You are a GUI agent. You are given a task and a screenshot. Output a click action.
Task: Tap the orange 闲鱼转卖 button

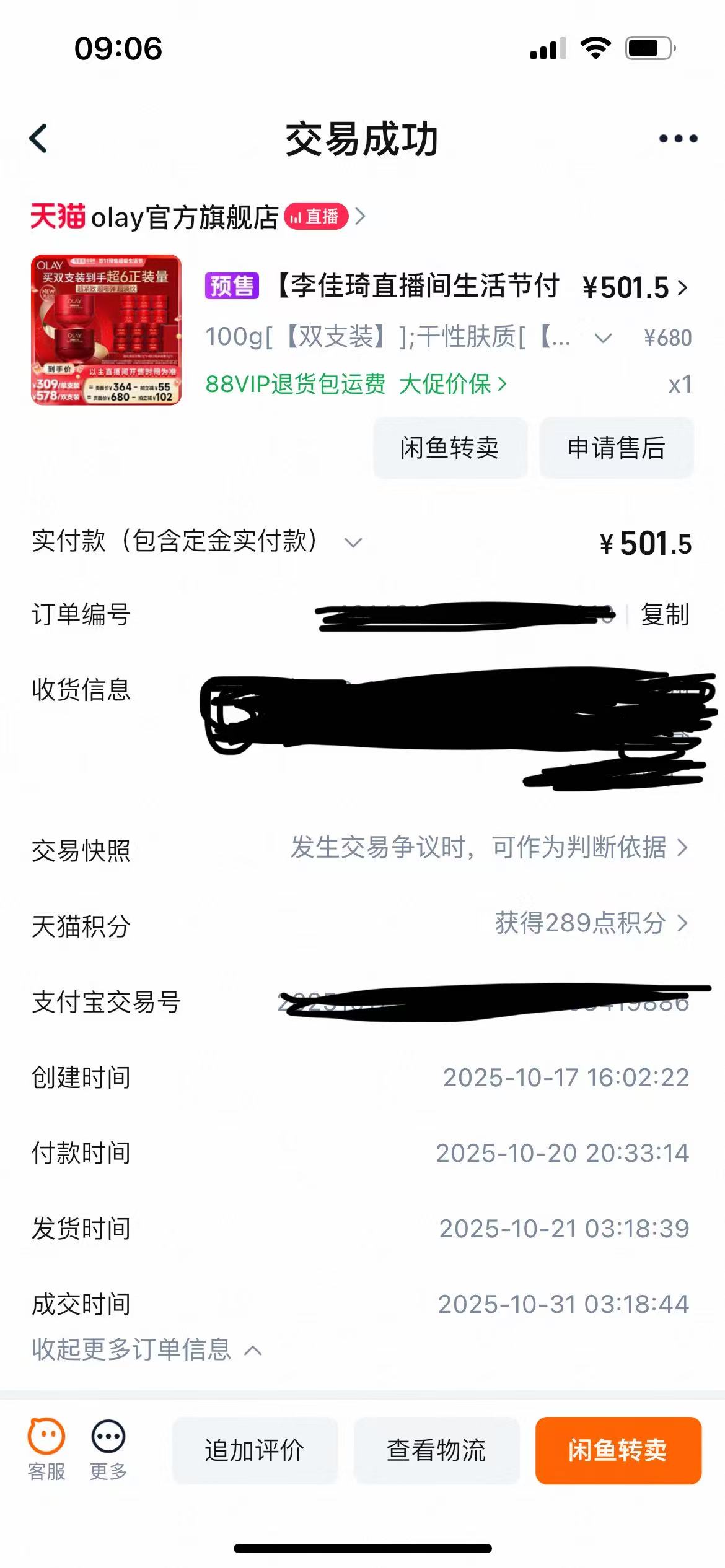(618, 1450)
